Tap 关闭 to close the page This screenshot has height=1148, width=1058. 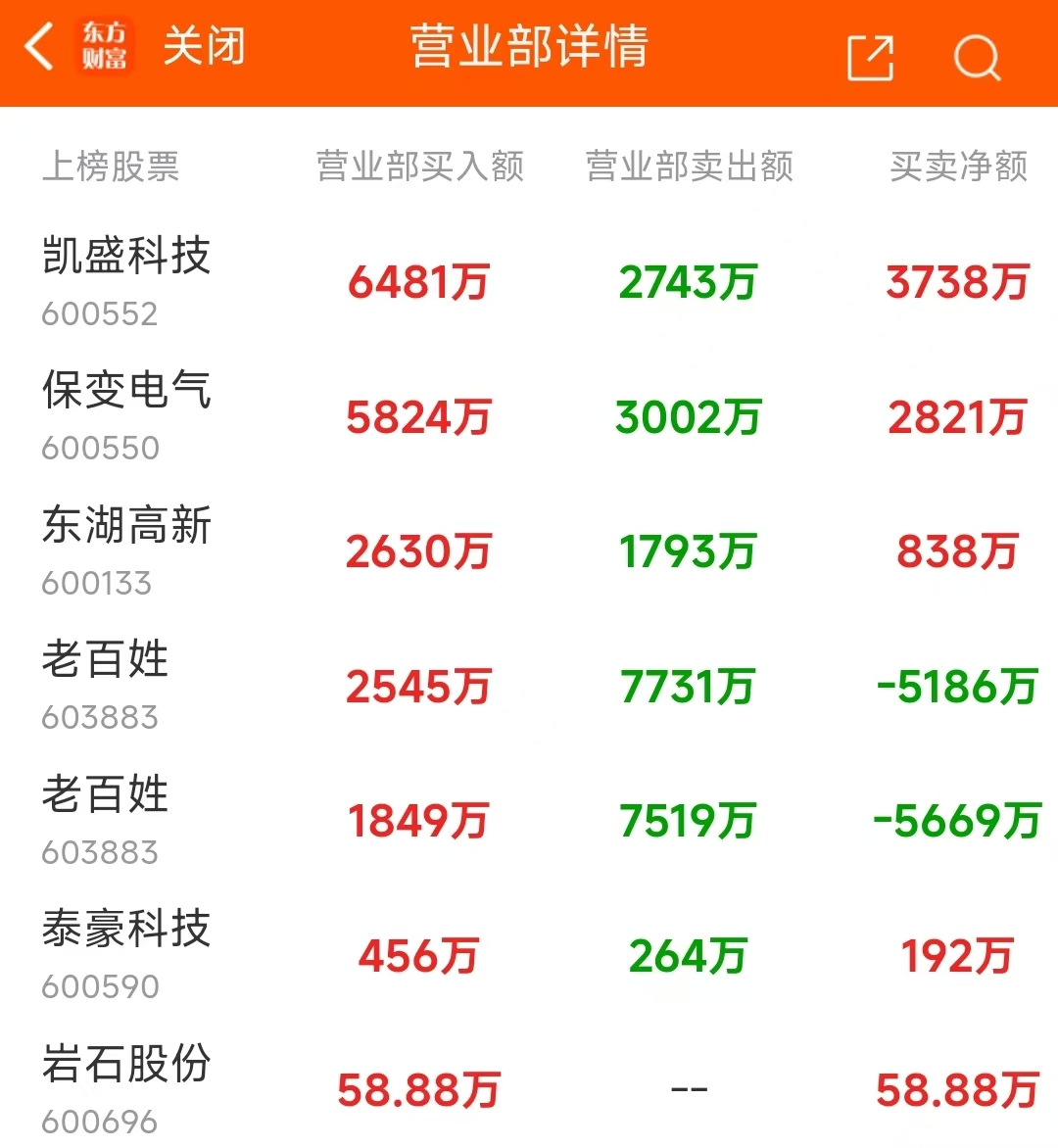tap(204, 47)
